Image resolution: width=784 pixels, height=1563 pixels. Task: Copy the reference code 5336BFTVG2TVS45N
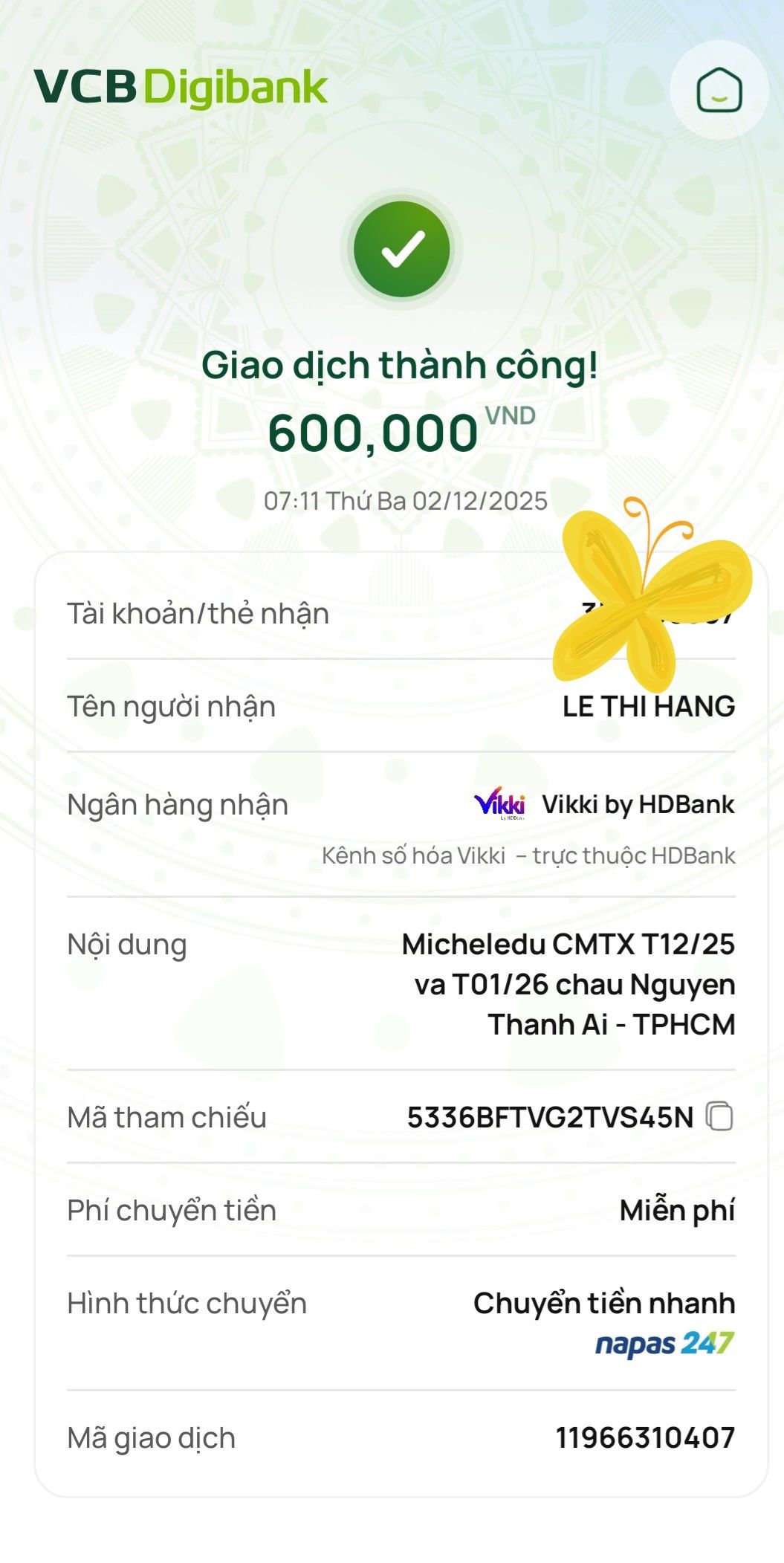(719, 1116)
